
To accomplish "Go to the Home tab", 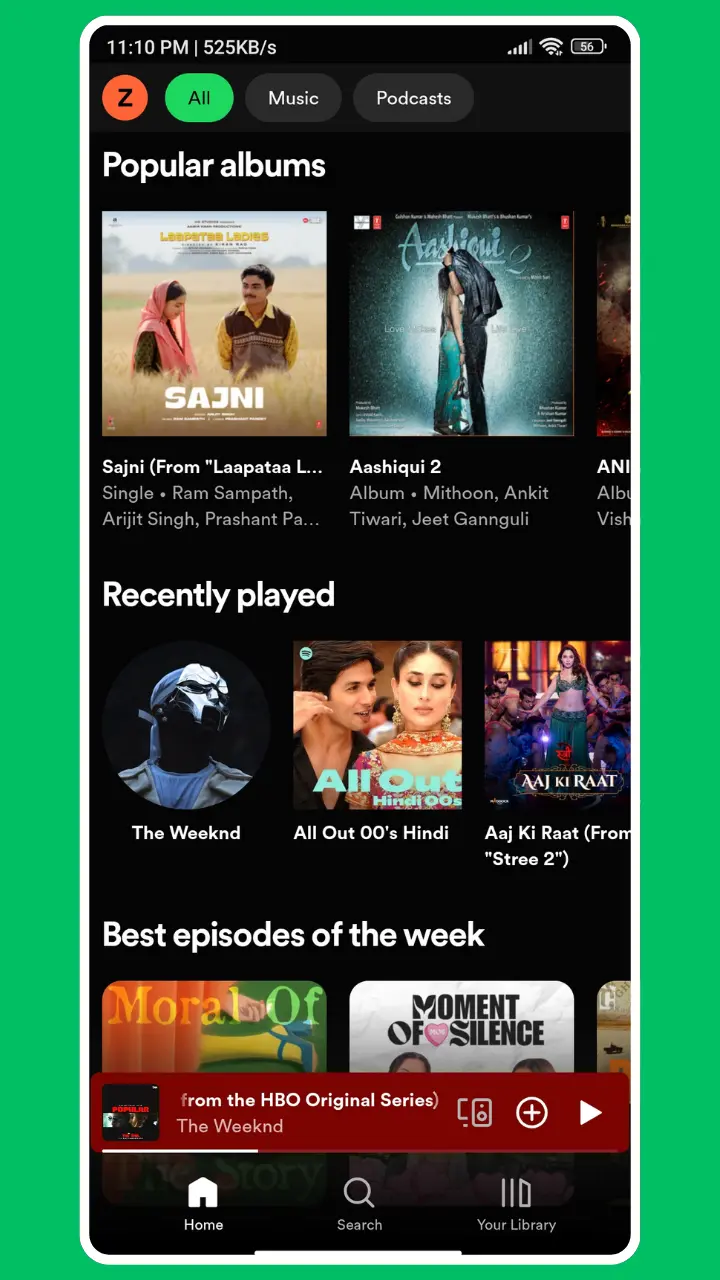I will coord(203,1203).
